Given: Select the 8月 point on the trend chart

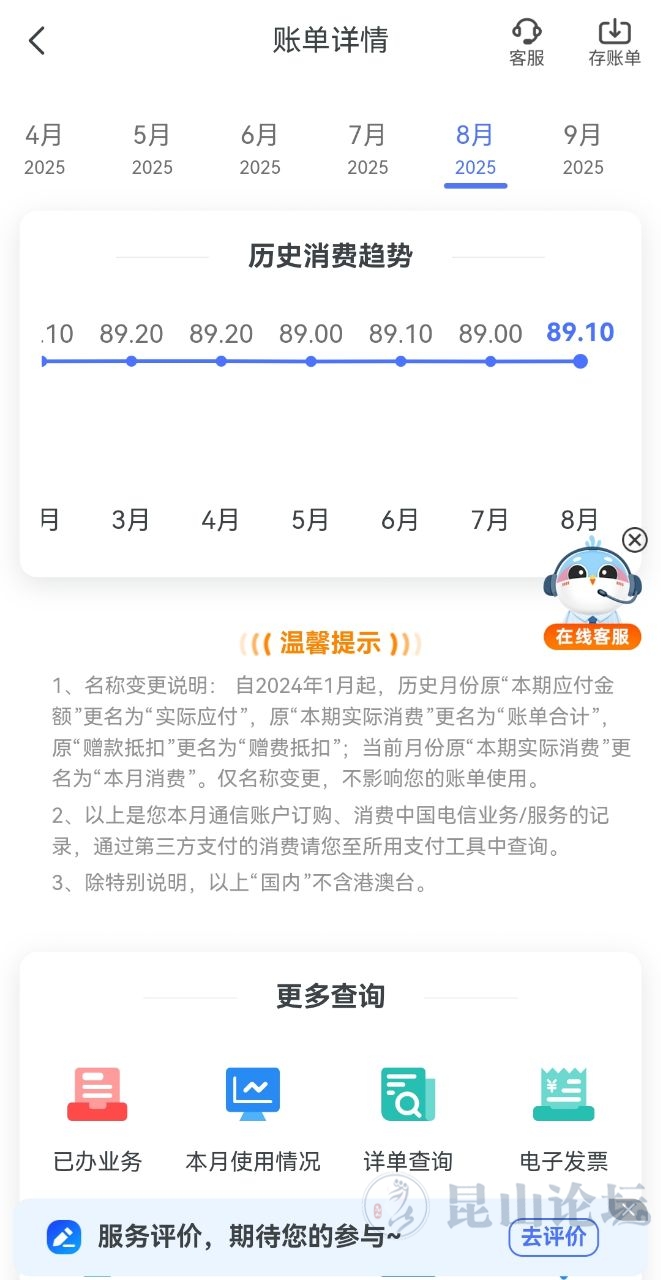Looking at the screenshot, I should tap(580, 361).
